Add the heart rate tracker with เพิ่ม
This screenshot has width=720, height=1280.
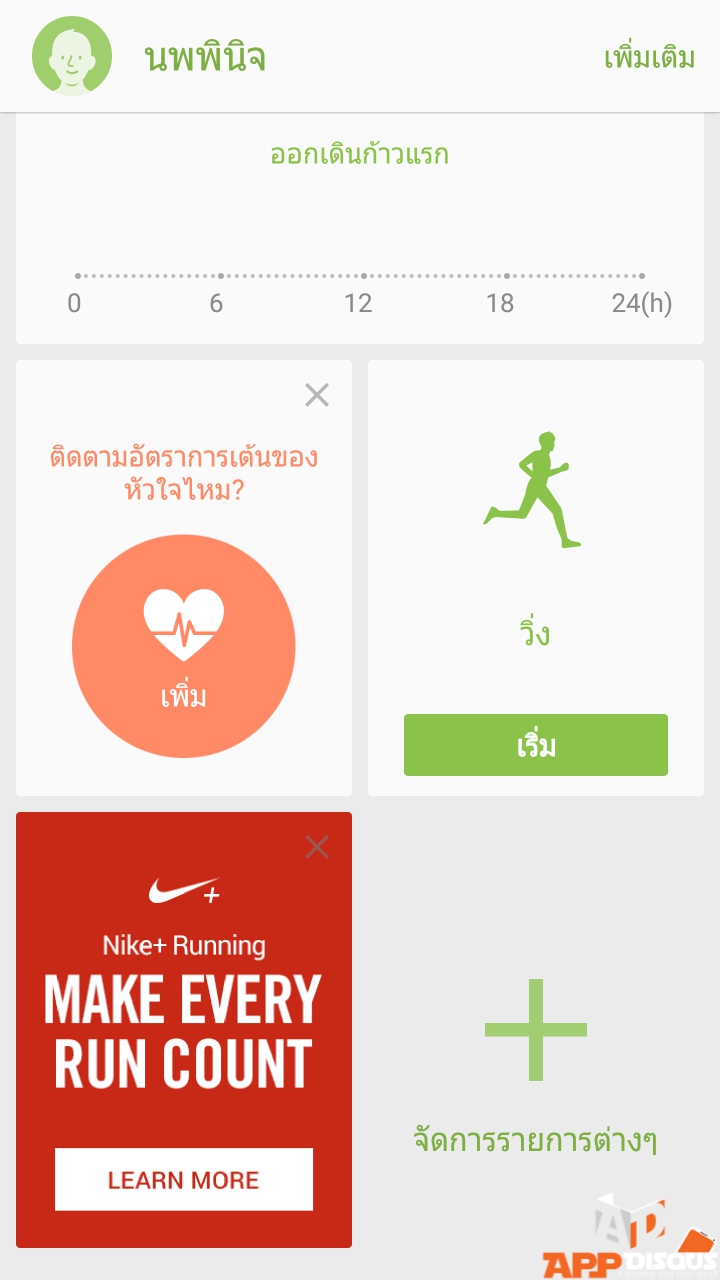coord(184,646)
